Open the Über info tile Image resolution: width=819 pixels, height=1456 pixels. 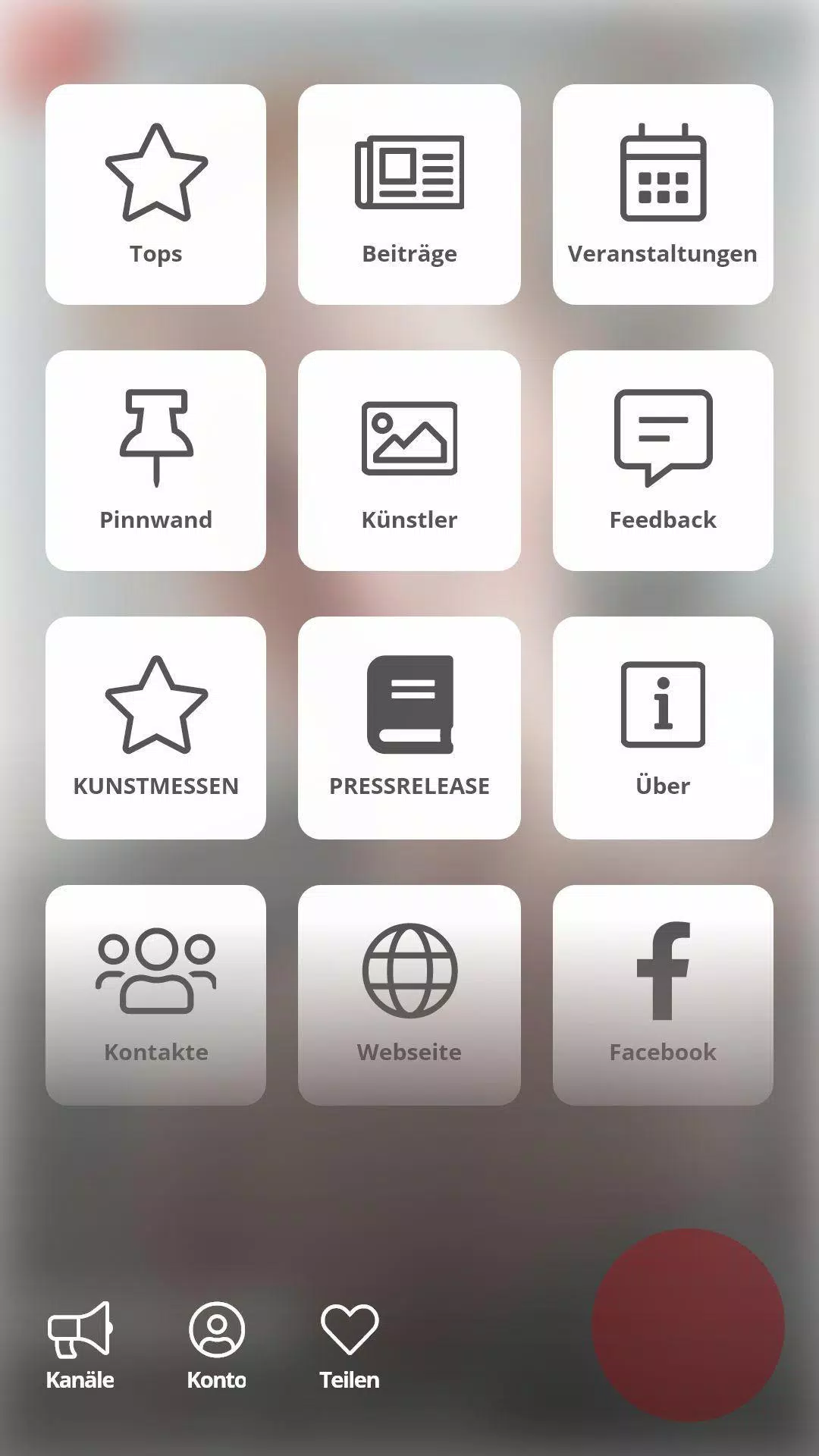[662, 727]
